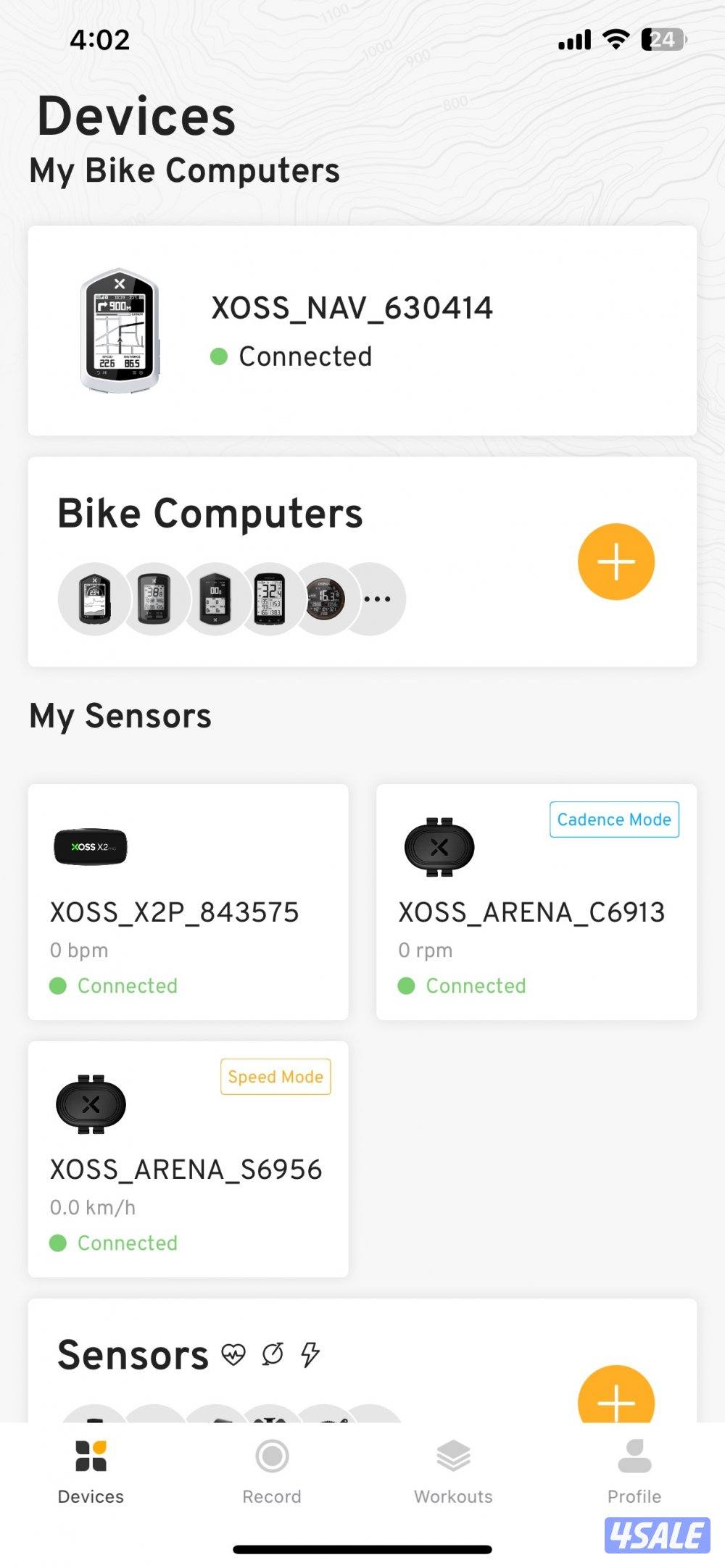Select the Devices tab
This screenshot has height=1568, width=725.
pos(91,1471)
